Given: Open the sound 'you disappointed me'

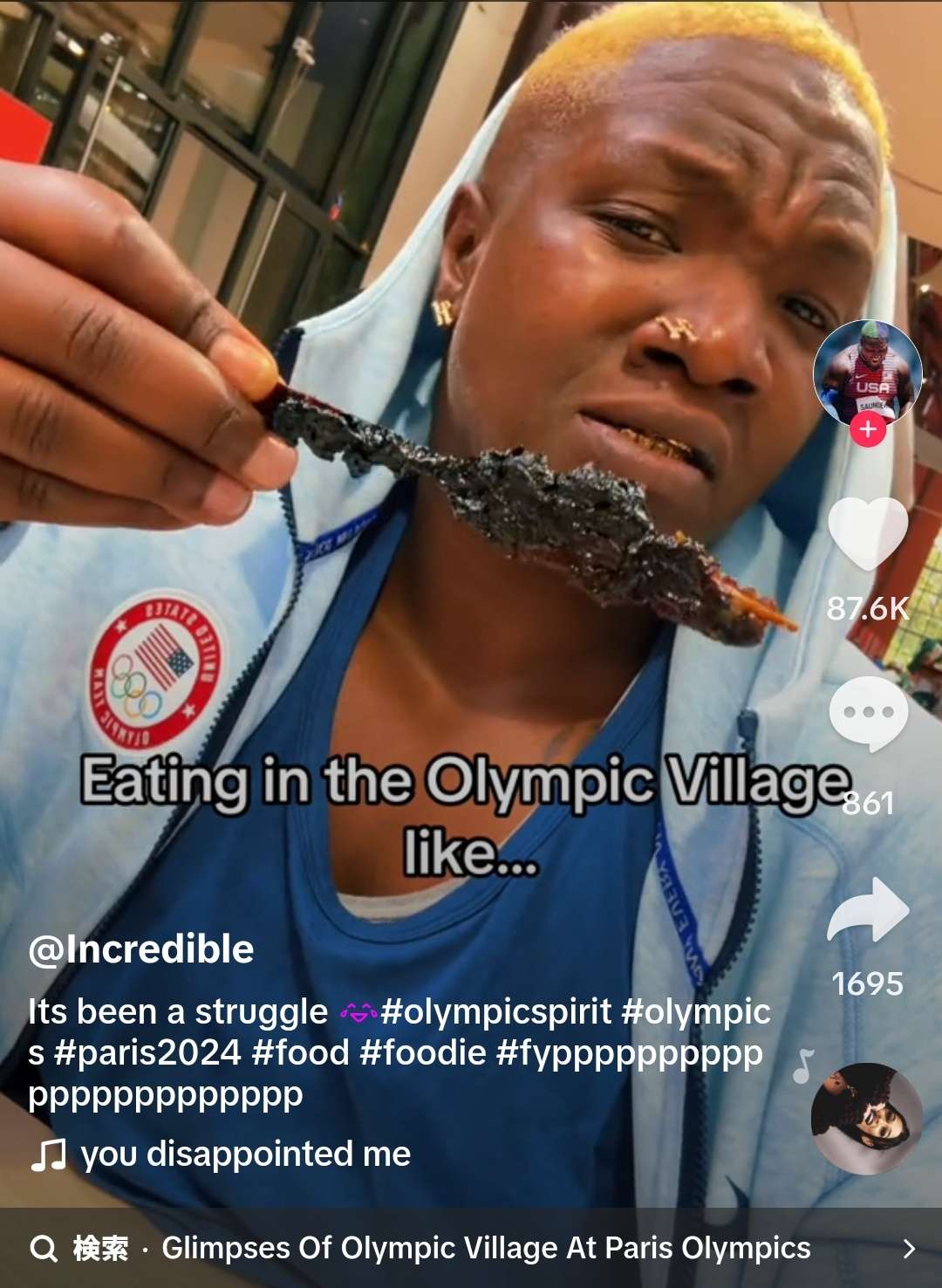Looking at the screenshot, I should [x=245, y=1154].
